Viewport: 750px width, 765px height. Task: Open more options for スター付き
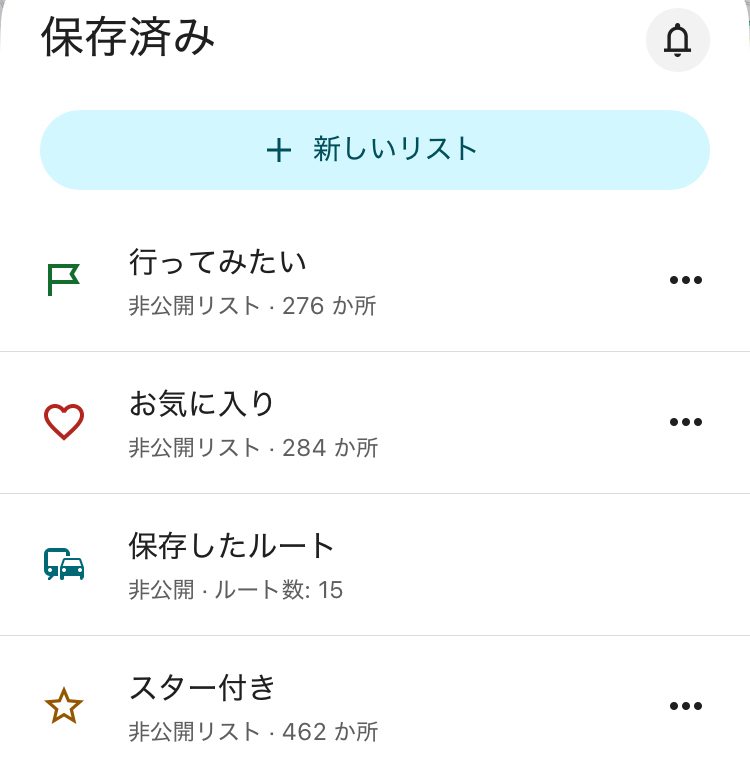click(685, 706)
